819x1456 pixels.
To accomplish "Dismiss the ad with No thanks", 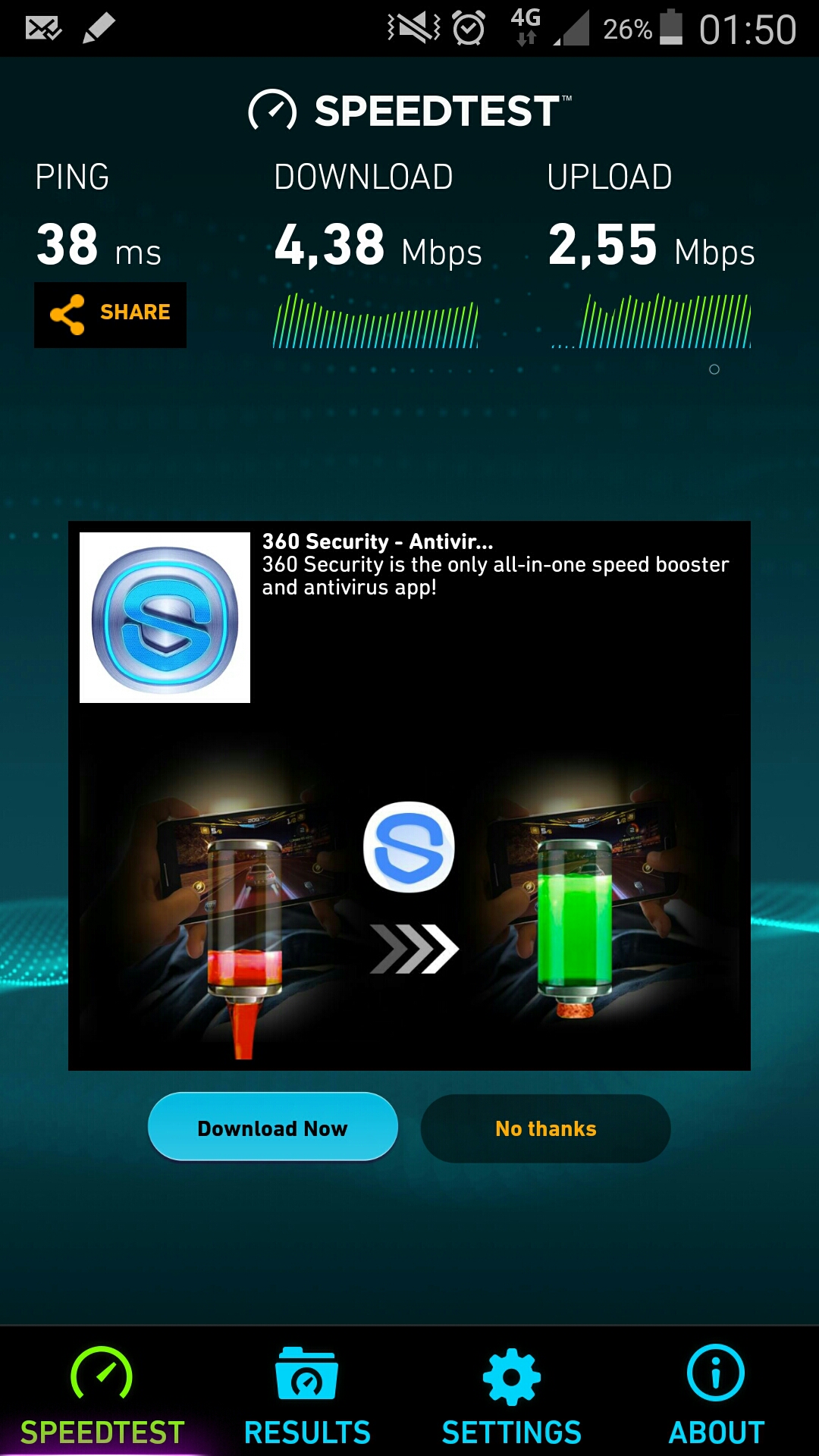I will coord(545,1128).
